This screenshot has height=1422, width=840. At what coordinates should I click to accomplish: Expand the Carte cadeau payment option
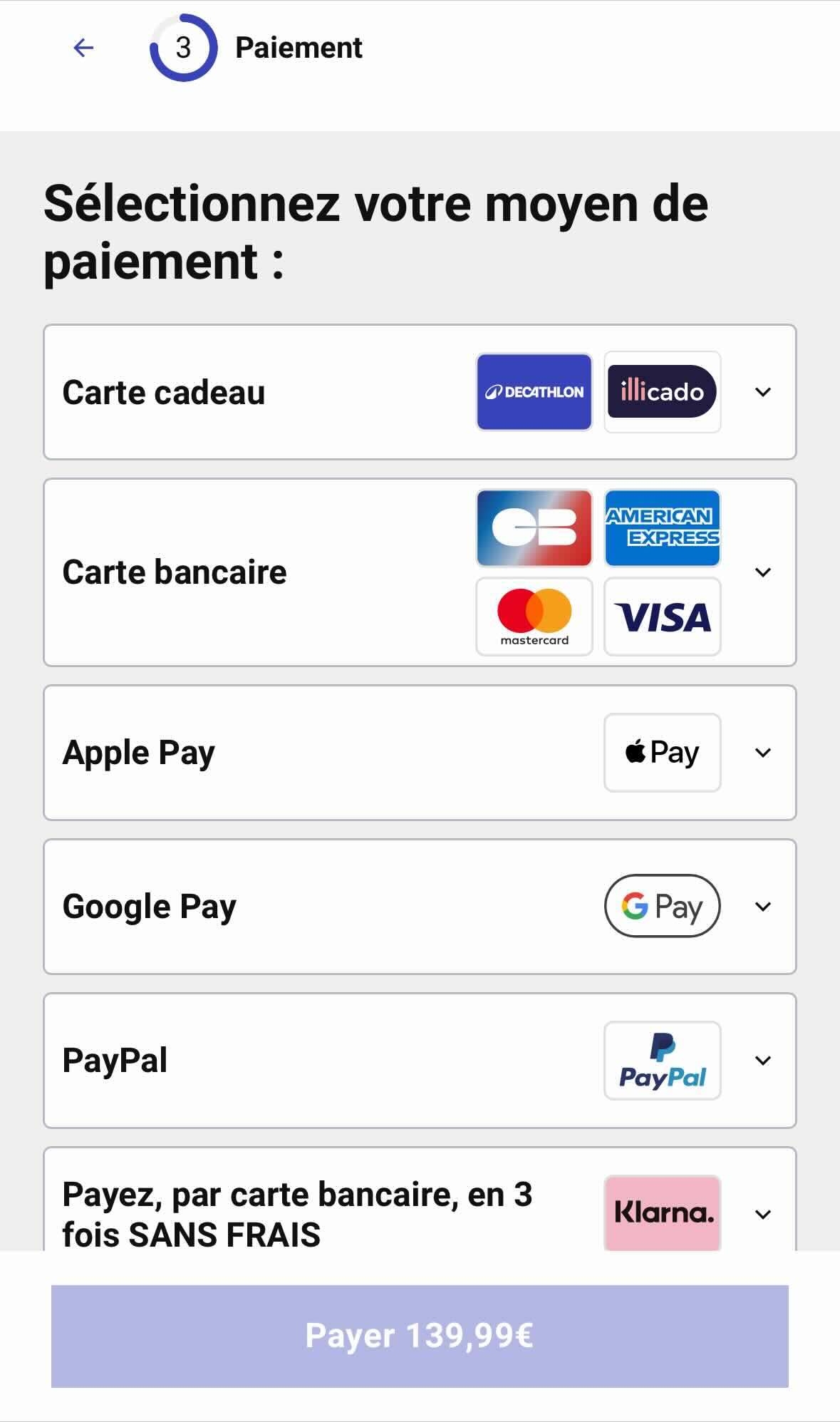pos(762,392)
